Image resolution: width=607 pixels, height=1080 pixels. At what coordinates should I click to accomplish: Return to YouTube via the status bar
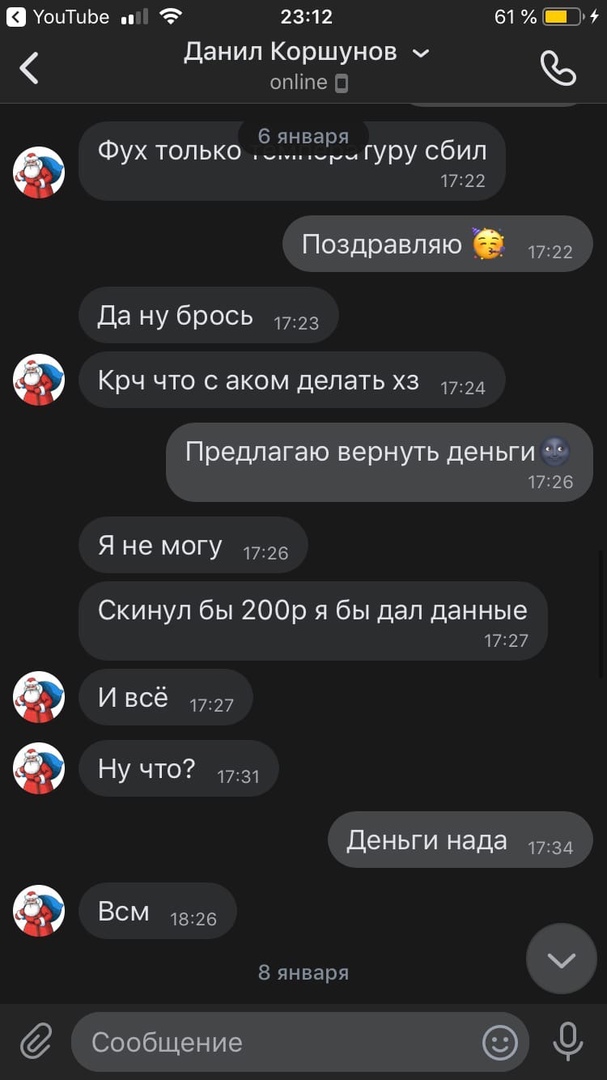point(58,17)
